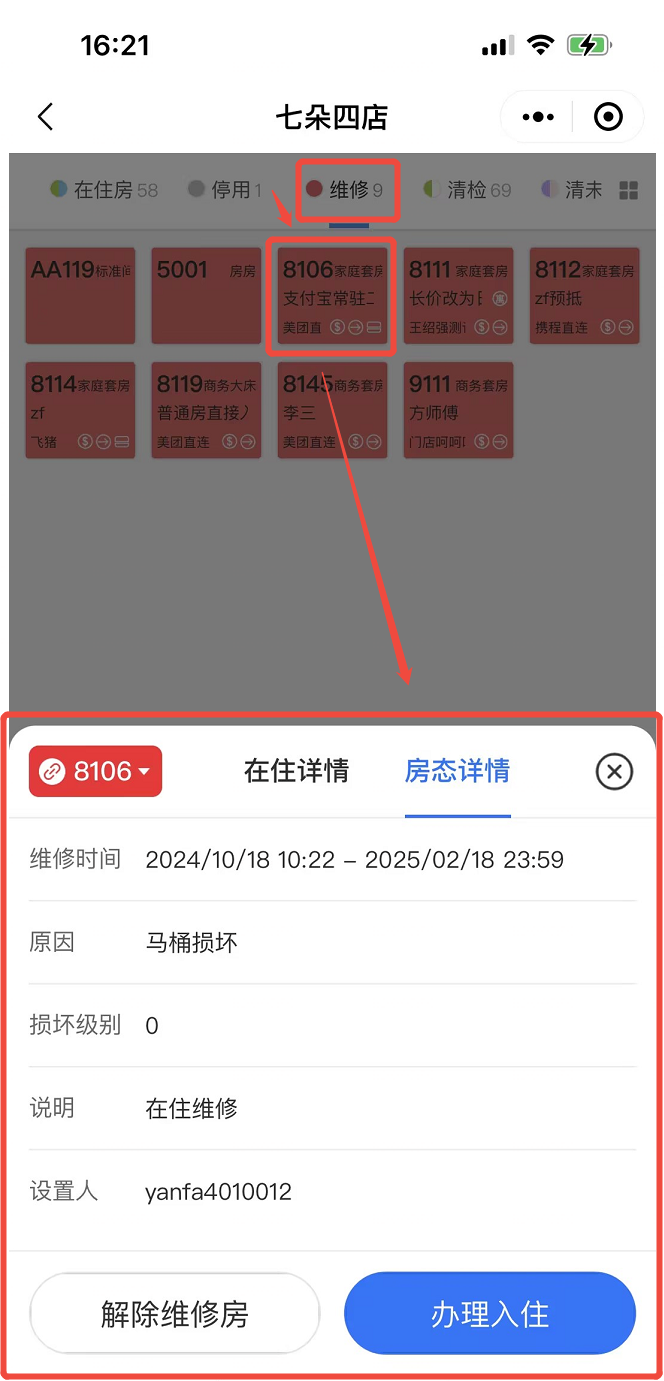The width and height of the screenshot is (664, 1381).
Task: Go back from 七朵四店 page
Action: tap(45, 117)
